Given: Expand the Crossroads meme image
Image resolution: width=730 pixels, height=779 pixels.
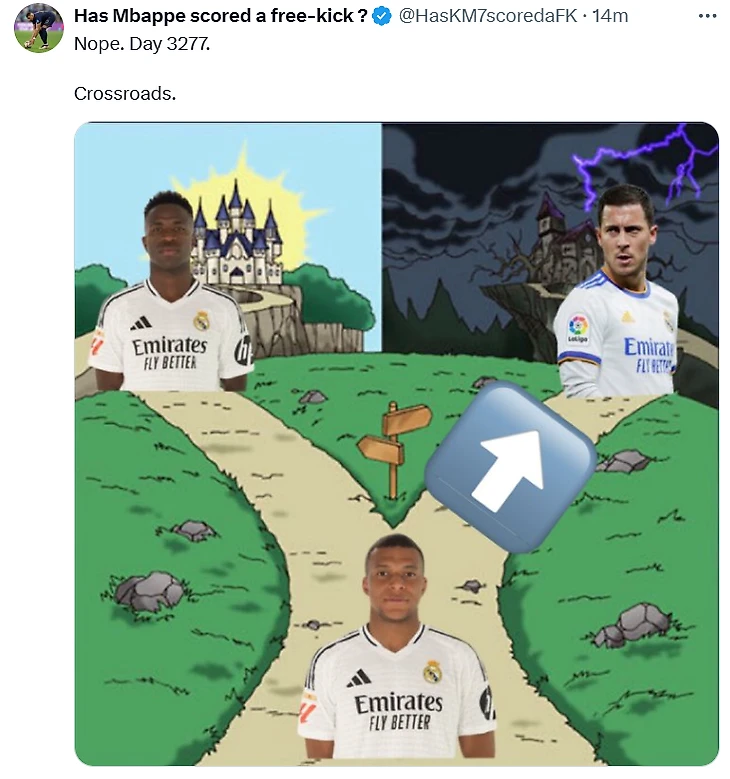Looking at the screenshot, I should [x=396, y=444].
